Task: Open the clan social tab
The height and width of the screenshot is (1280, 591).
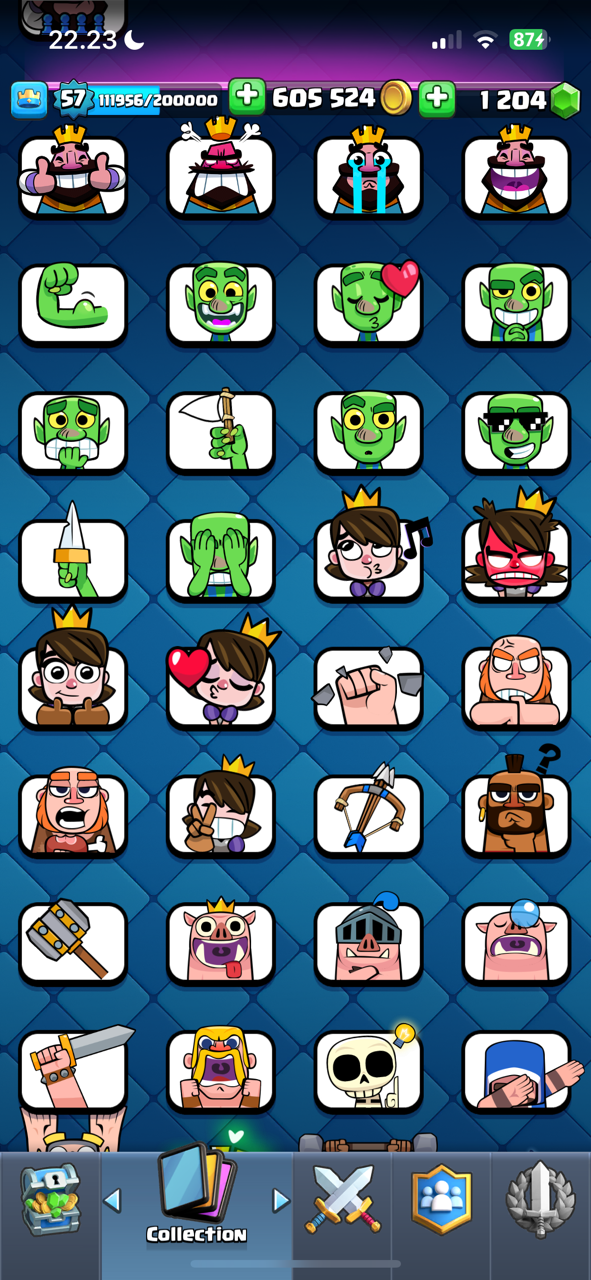Action: click(x=441, y=1199)
